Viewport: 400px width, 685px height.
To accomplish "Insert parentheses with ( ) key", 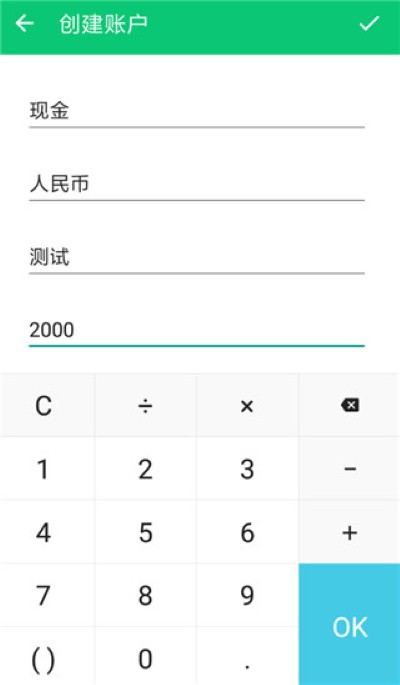I will coord(47,657).
